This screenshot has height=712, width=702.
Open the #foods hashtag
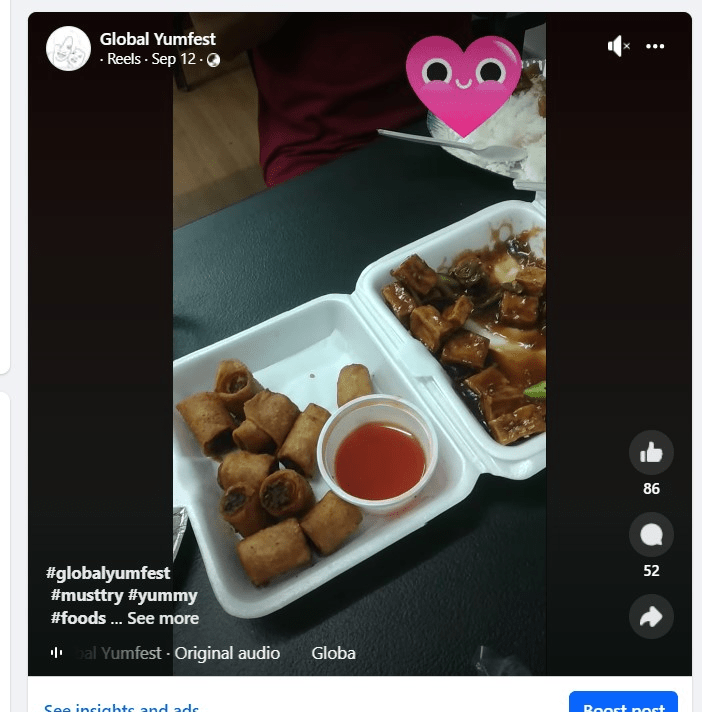click(78, 618)
